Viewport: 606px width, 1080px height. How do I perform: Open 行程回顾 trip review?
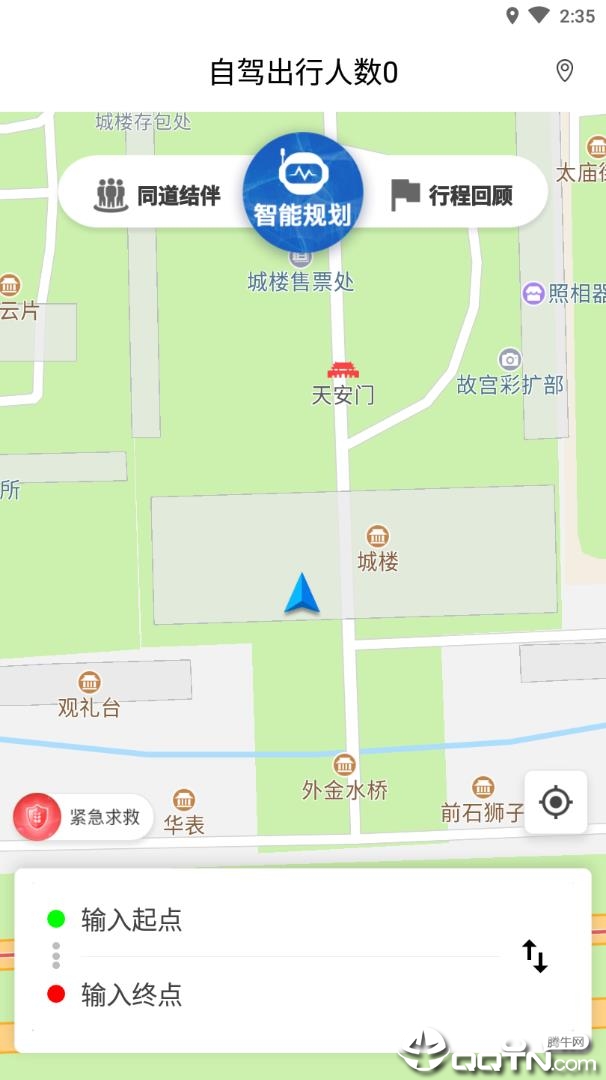pos(452,195)
